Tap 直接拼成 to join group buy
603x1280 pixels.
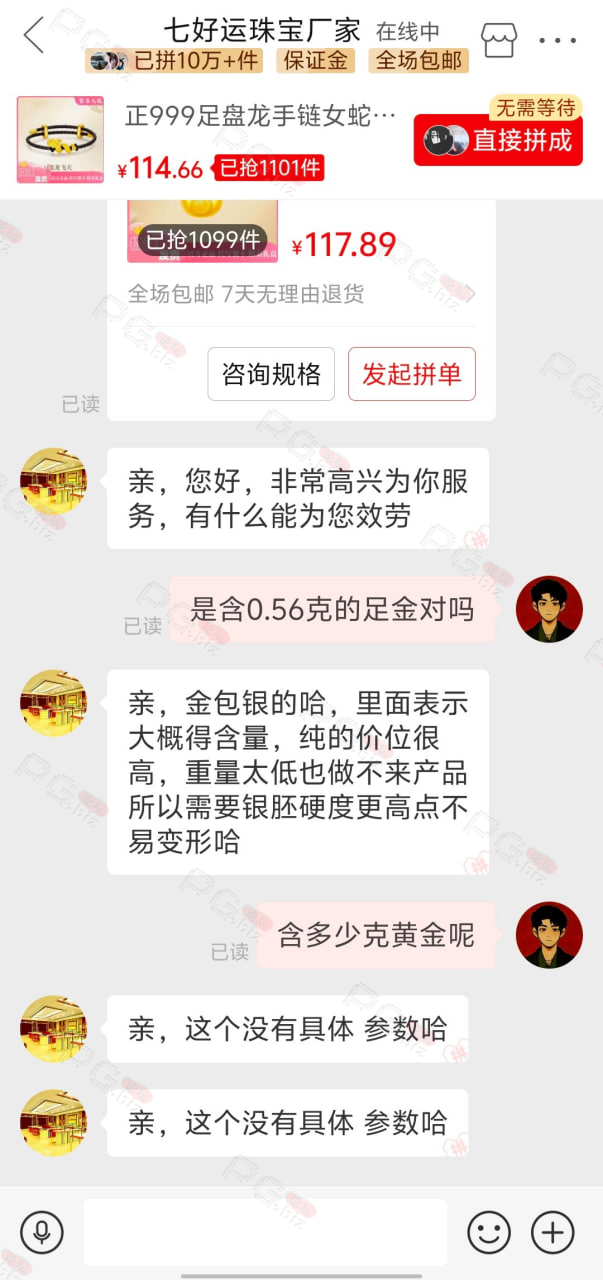(498, 140)
